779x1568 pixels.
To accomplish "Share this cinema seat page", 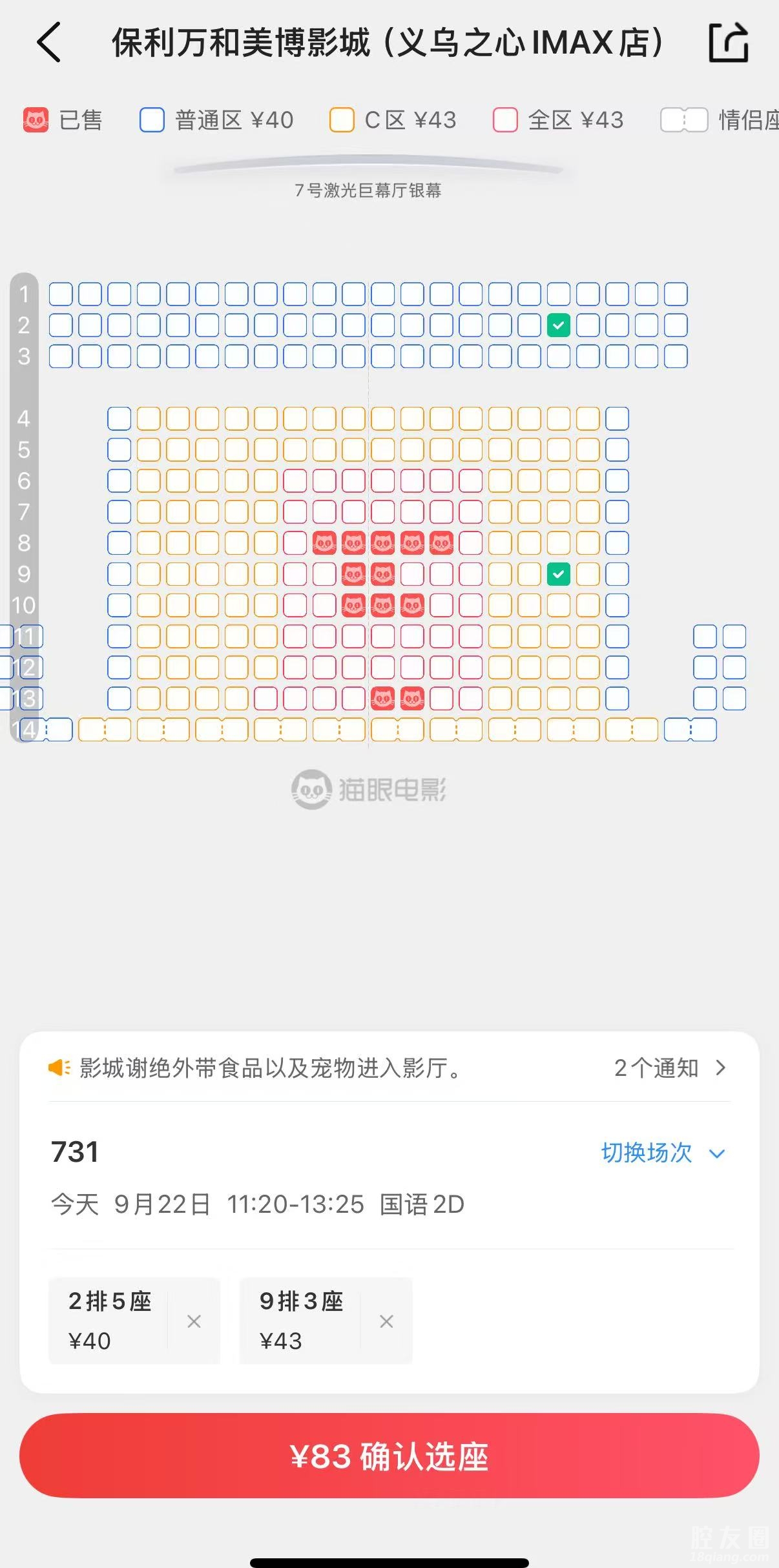I will pyautogui.click(x=729, y=43).
